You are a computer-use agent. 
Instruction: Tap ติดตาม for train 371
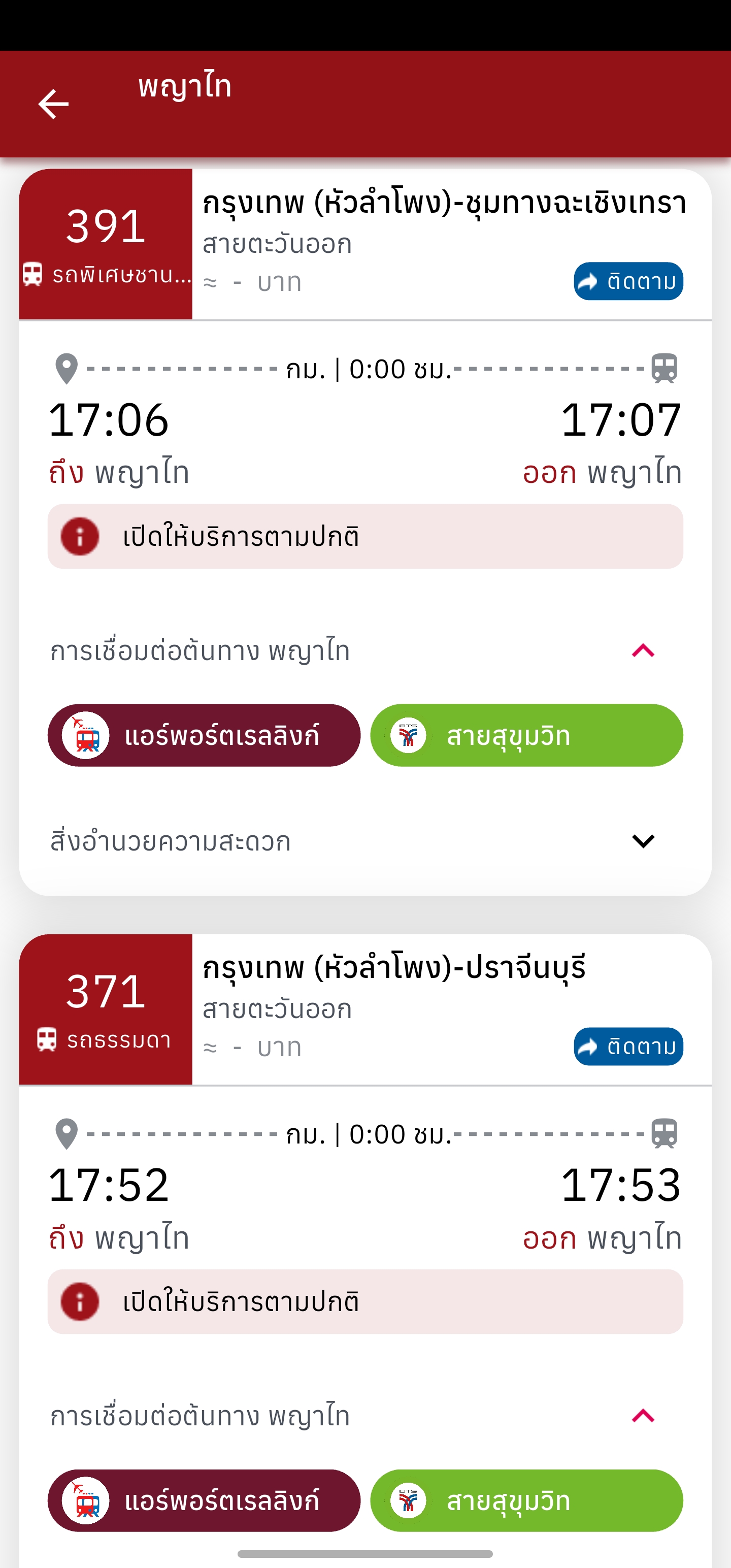(x=628, y=1047)
